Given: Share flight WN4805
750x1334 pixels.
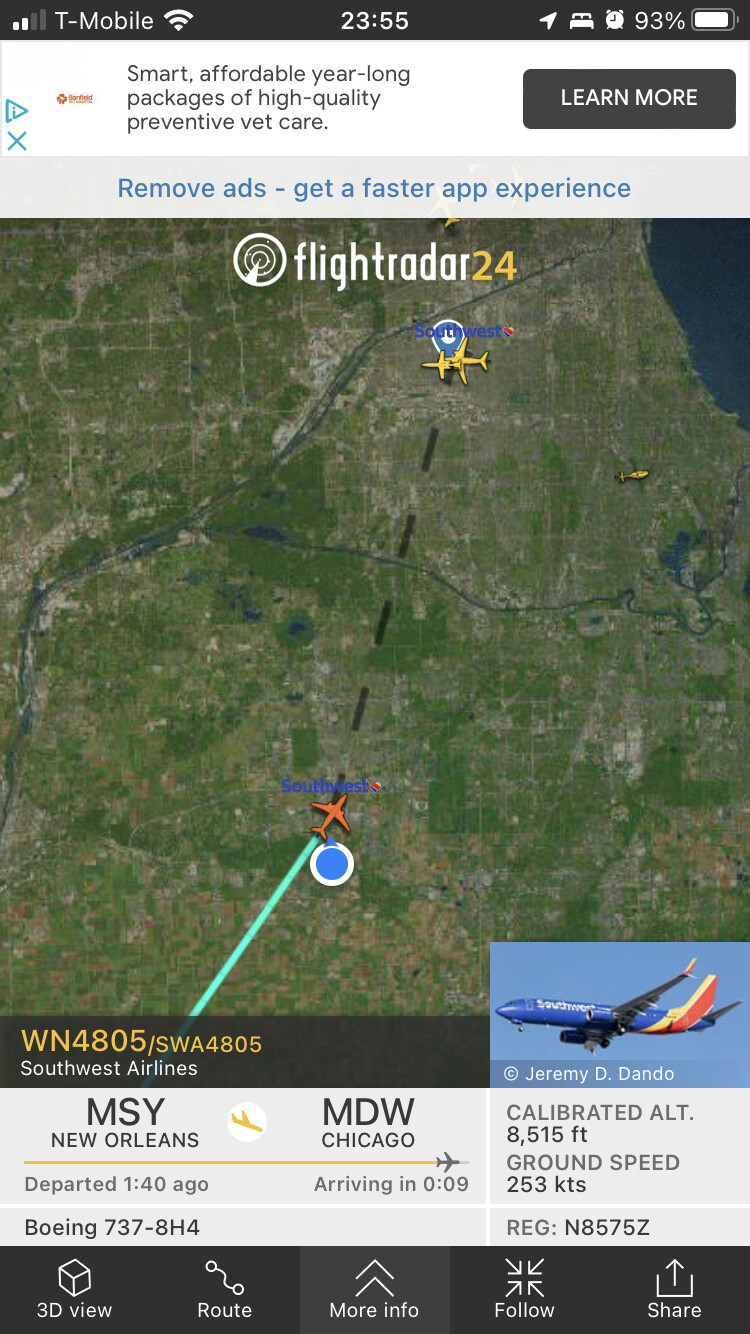Looking at the screenshot, I should [674, 1289].
